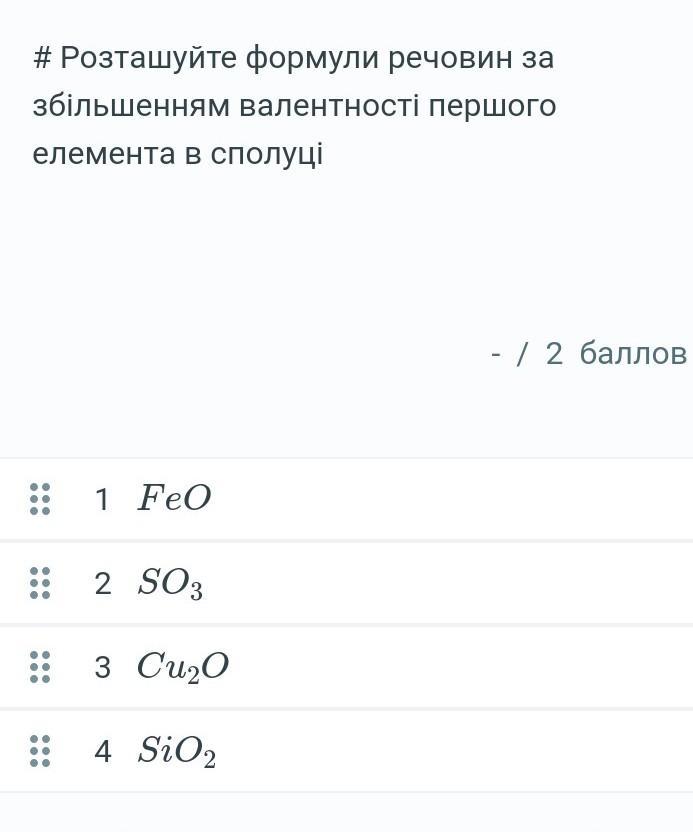Tap the drag handle beside FeO

tap(40, 499)
